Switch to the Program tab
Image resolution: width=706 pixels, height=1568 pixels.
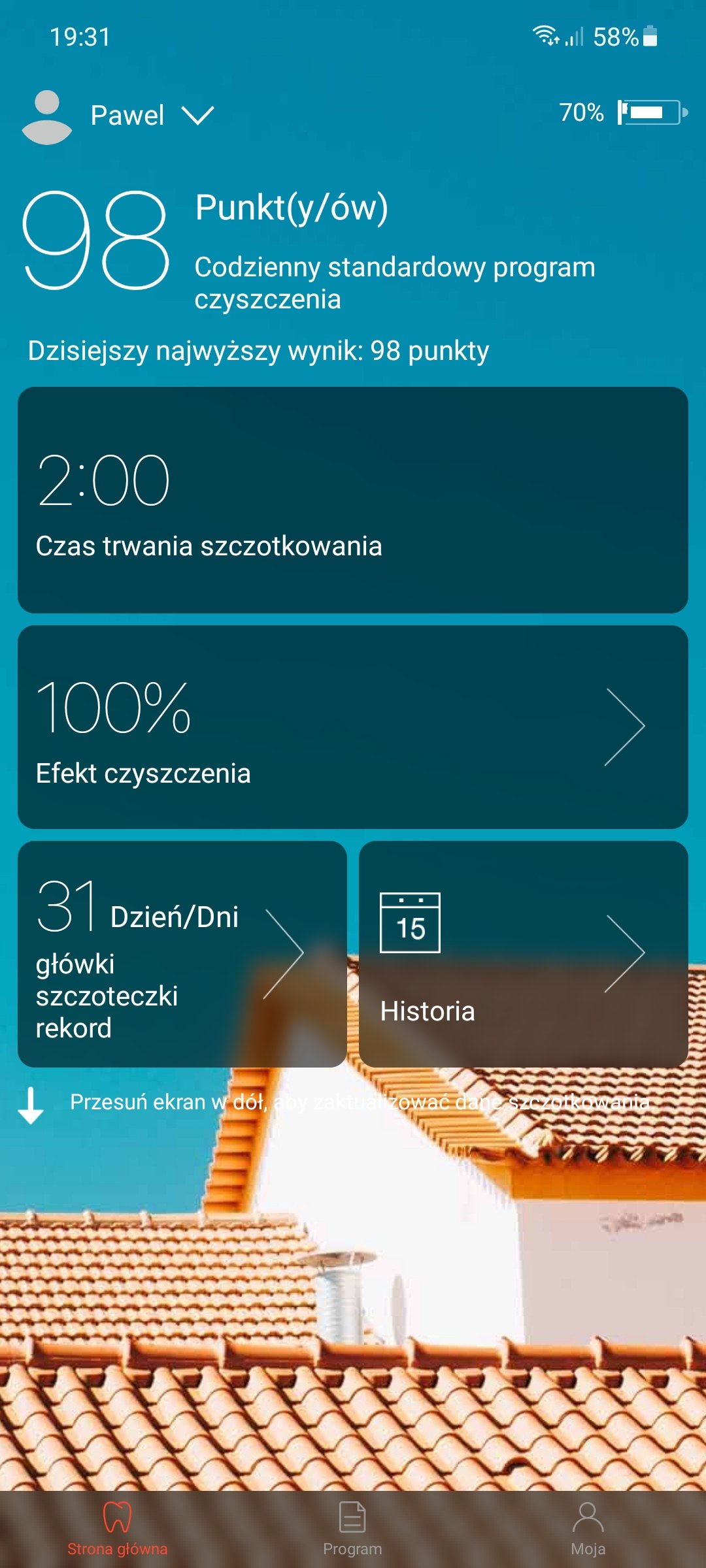[352, 1529]
